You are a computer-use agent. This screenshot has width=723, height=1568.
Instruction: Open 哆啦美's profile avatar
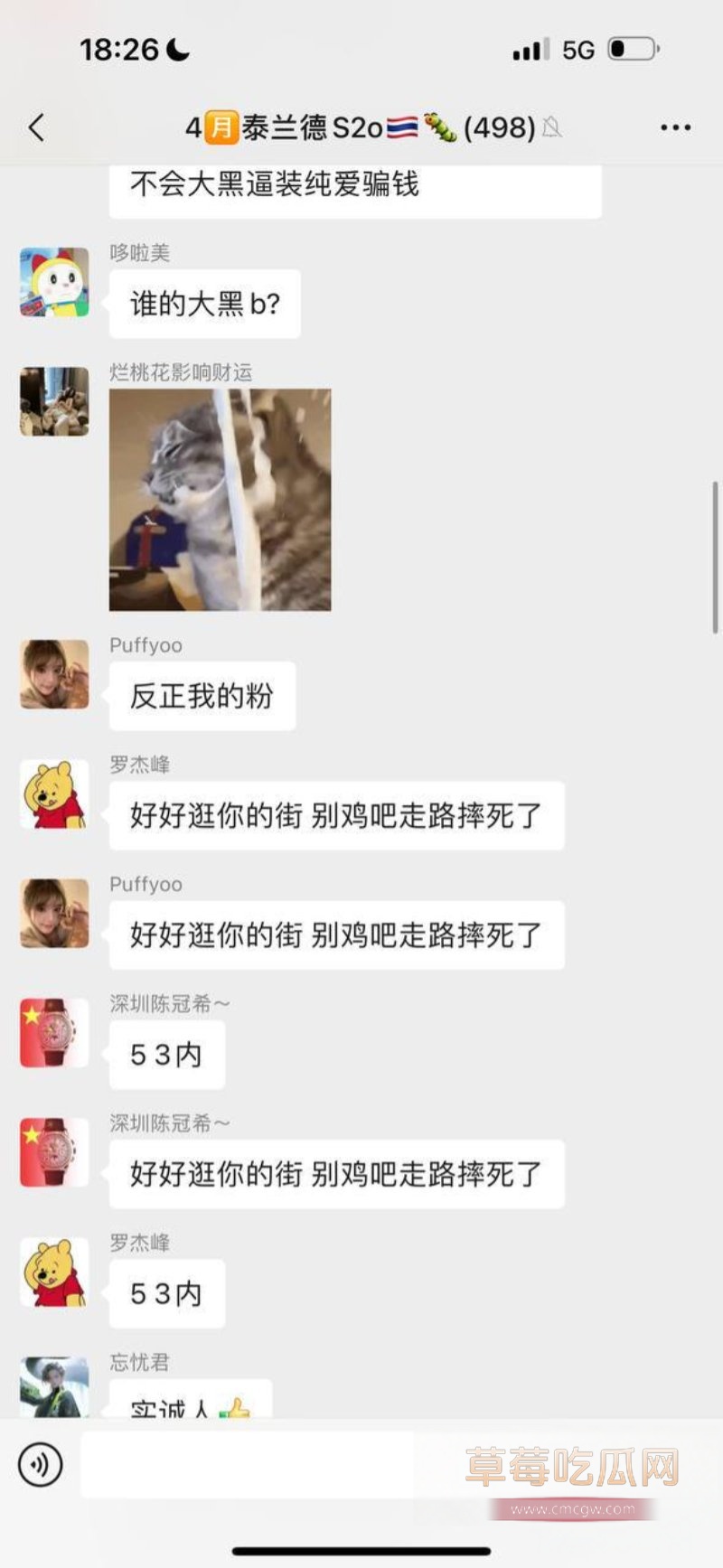pos(54,282)
